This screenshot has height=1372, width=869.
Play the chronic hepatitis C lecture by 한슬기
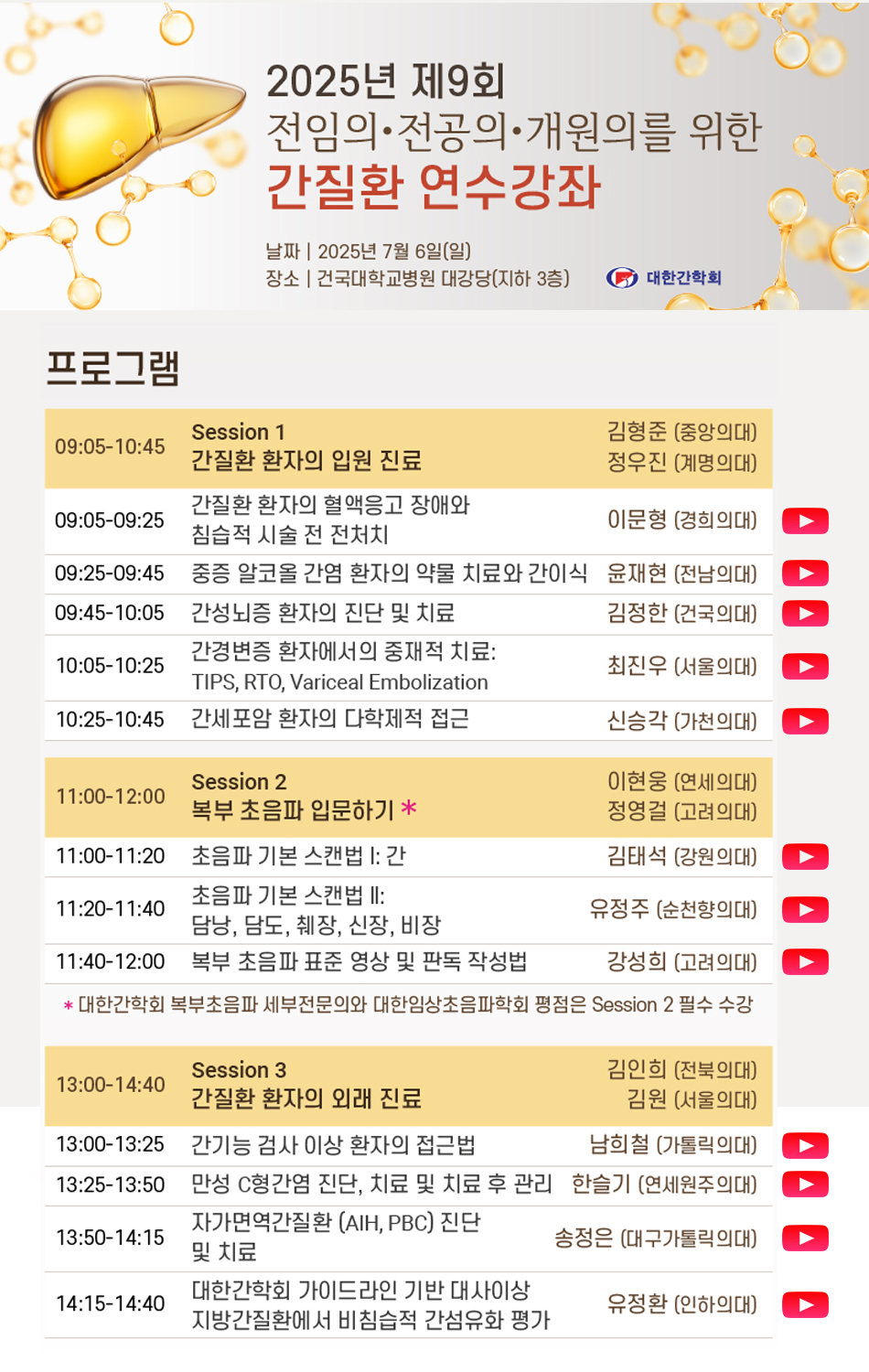point(805,1184)
